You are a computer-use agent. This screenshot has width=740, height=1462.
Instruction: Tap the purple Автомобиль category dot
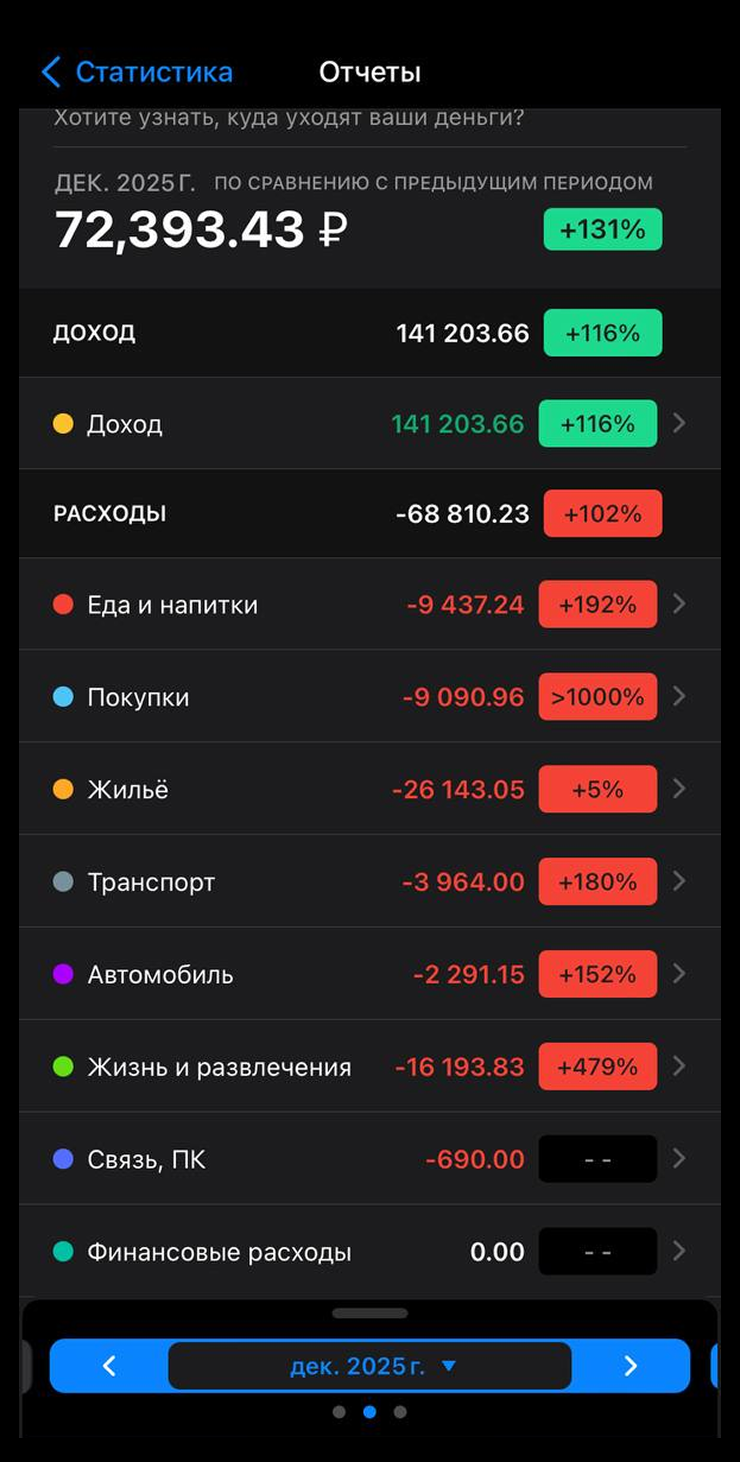click(x=62, y=973)
